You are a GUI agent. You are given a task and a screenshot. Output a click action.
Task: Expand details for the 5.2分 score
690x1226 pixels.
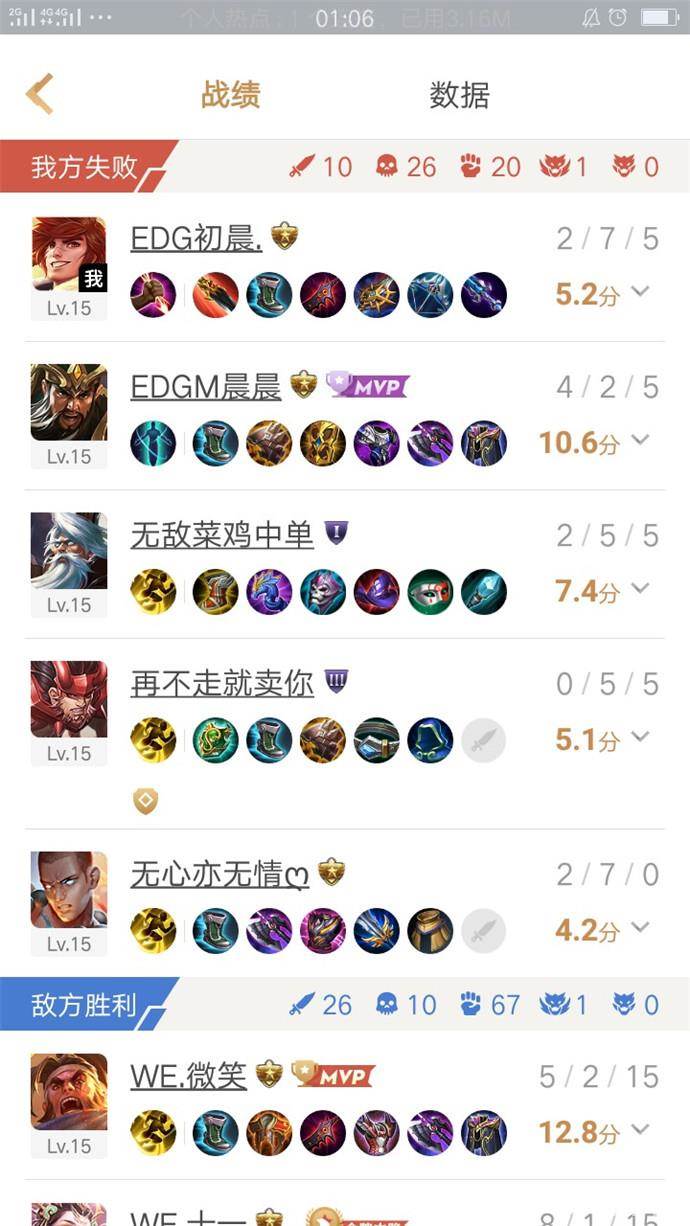coord(641,292)
